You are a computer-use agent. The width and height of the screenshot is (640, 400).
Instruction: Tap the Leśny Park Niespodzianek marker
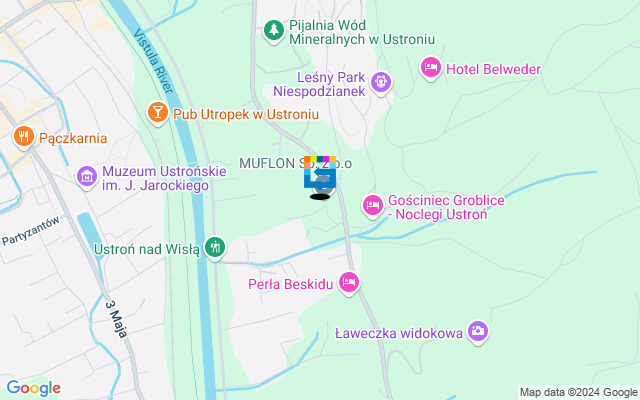click(380, 82)
